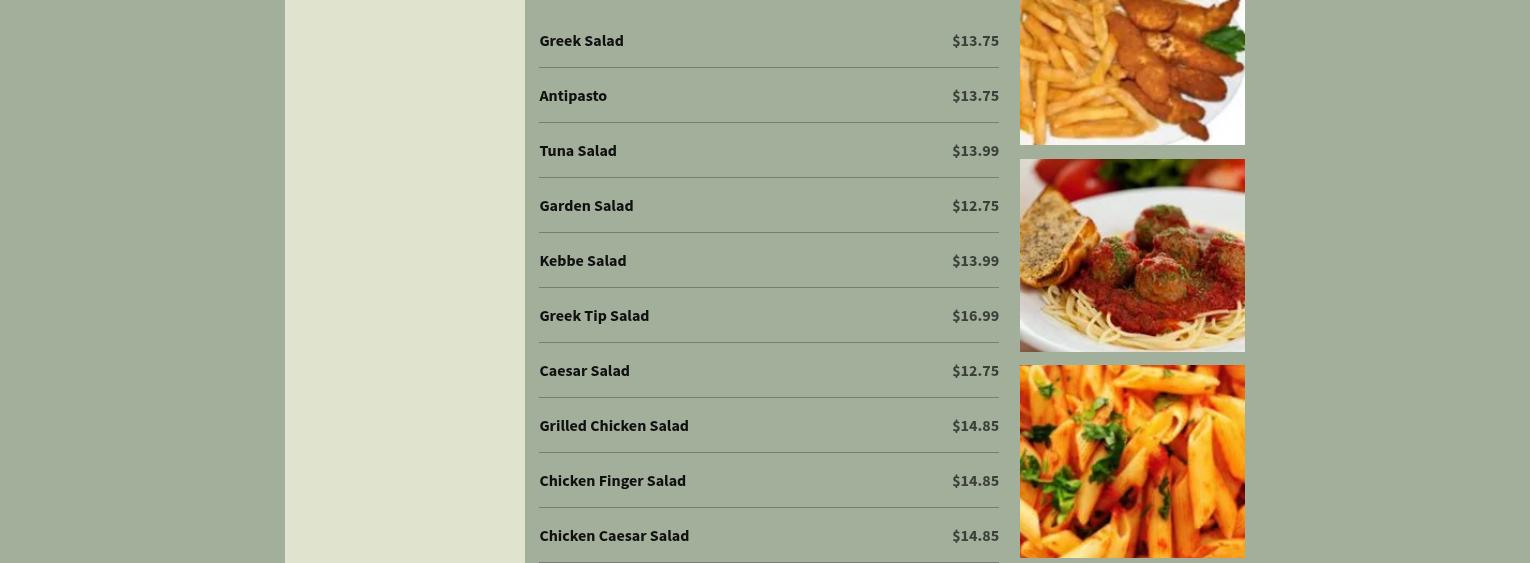The height and width of the screenshot is (563, 1530).
Task: View the chicken fingers and fries photo
Action: pos(1132,70)
